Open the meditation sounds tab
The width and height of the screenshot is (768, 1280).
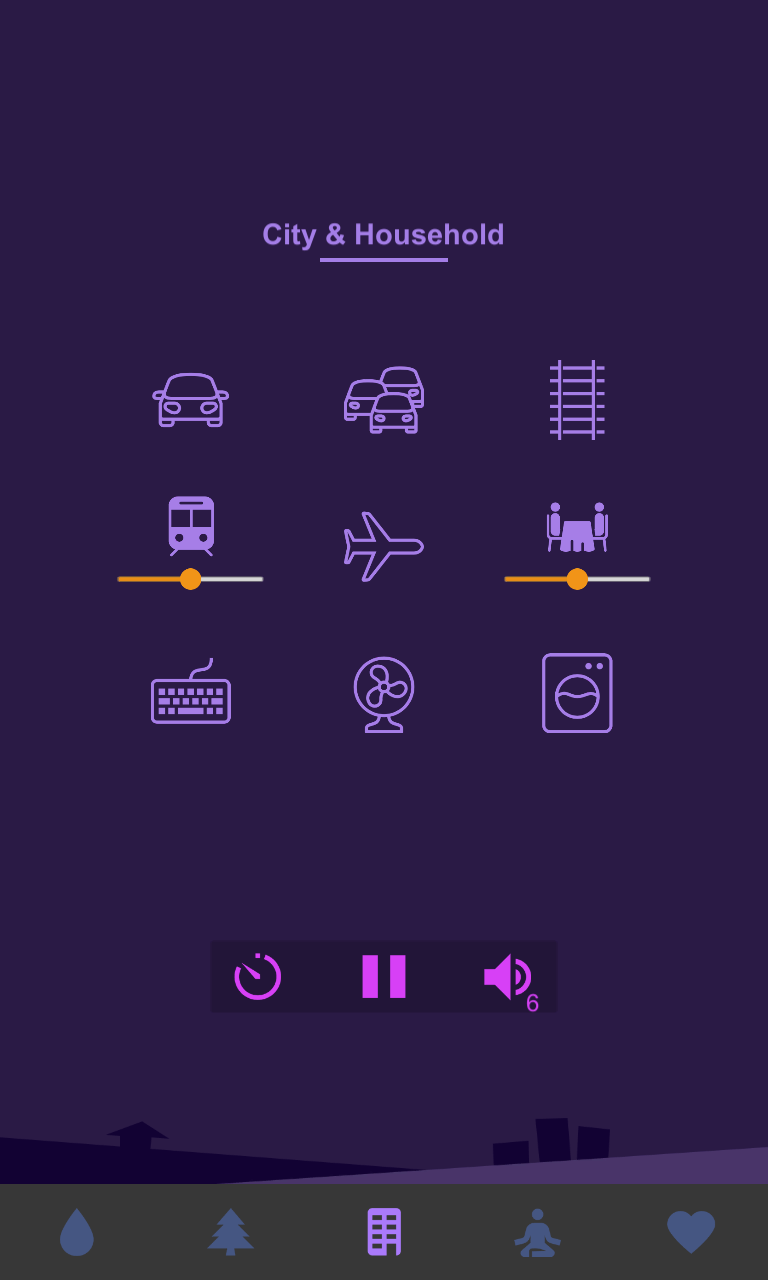tap(538, 1232)
